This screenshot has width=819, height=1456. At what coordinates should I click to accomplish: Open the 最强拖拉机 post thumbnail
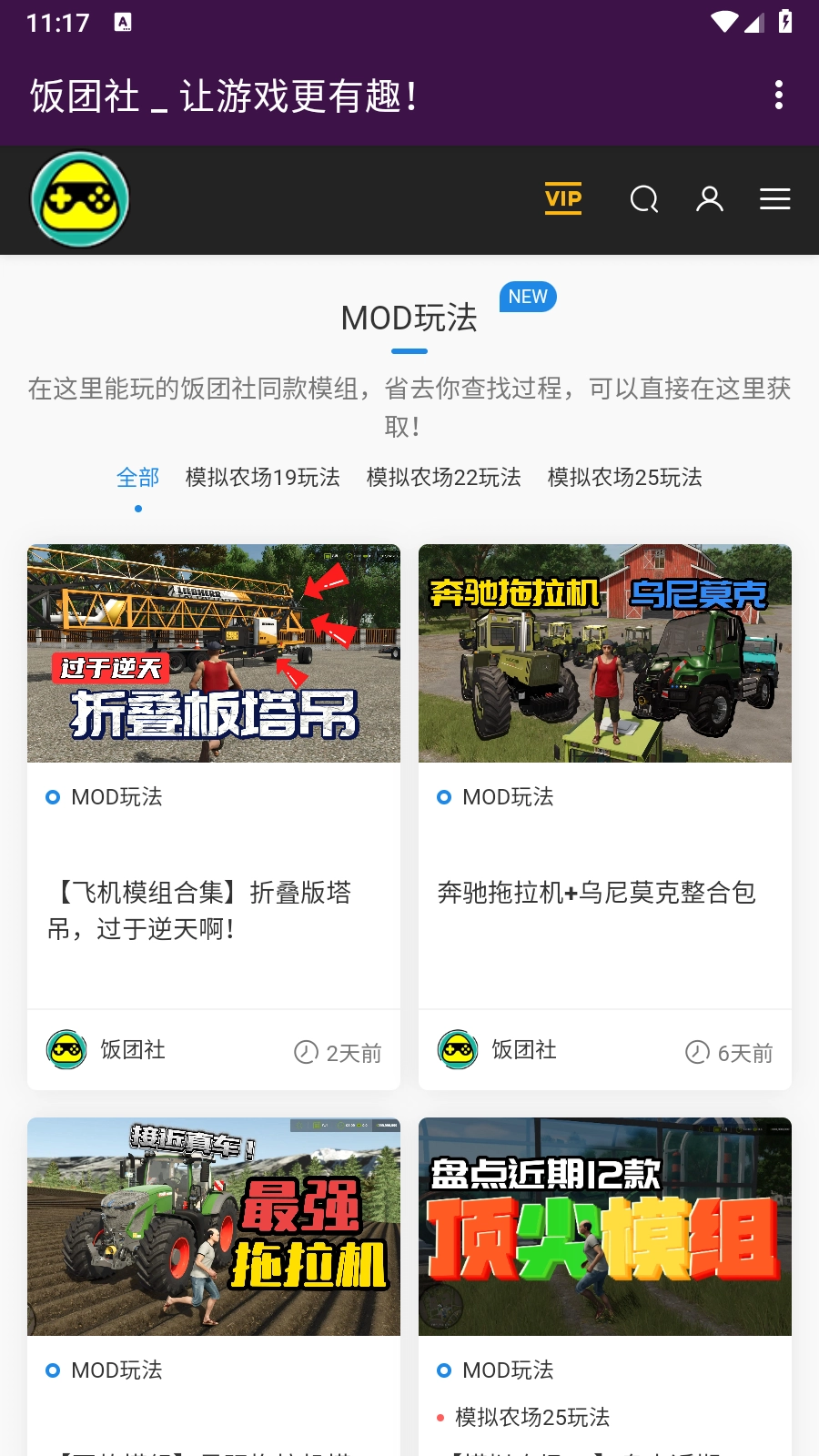tap(214, 1227)
